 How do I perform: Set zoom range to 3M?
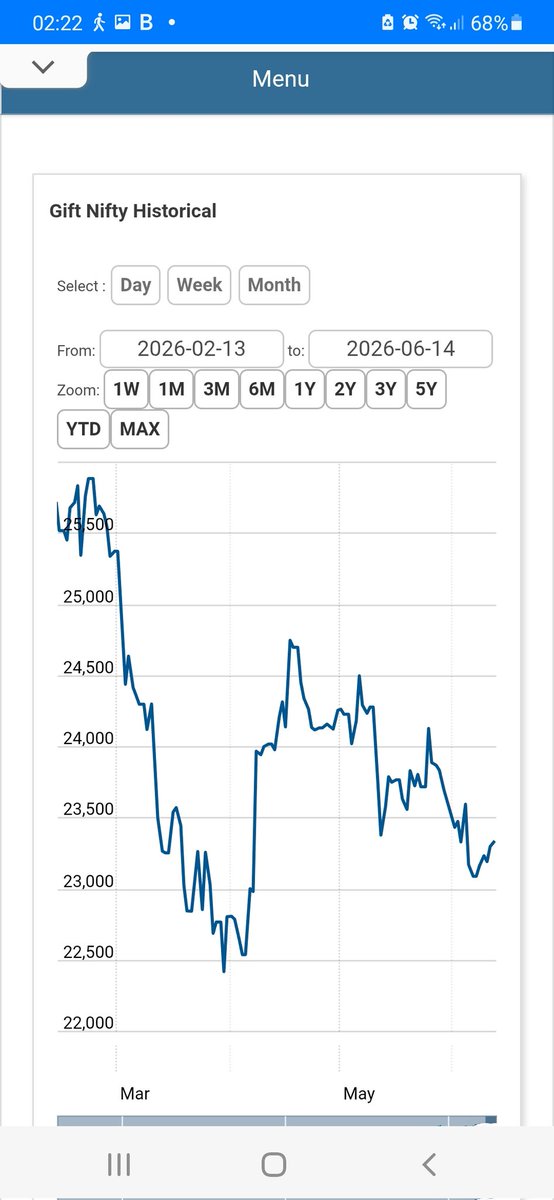tap(216, 390)
